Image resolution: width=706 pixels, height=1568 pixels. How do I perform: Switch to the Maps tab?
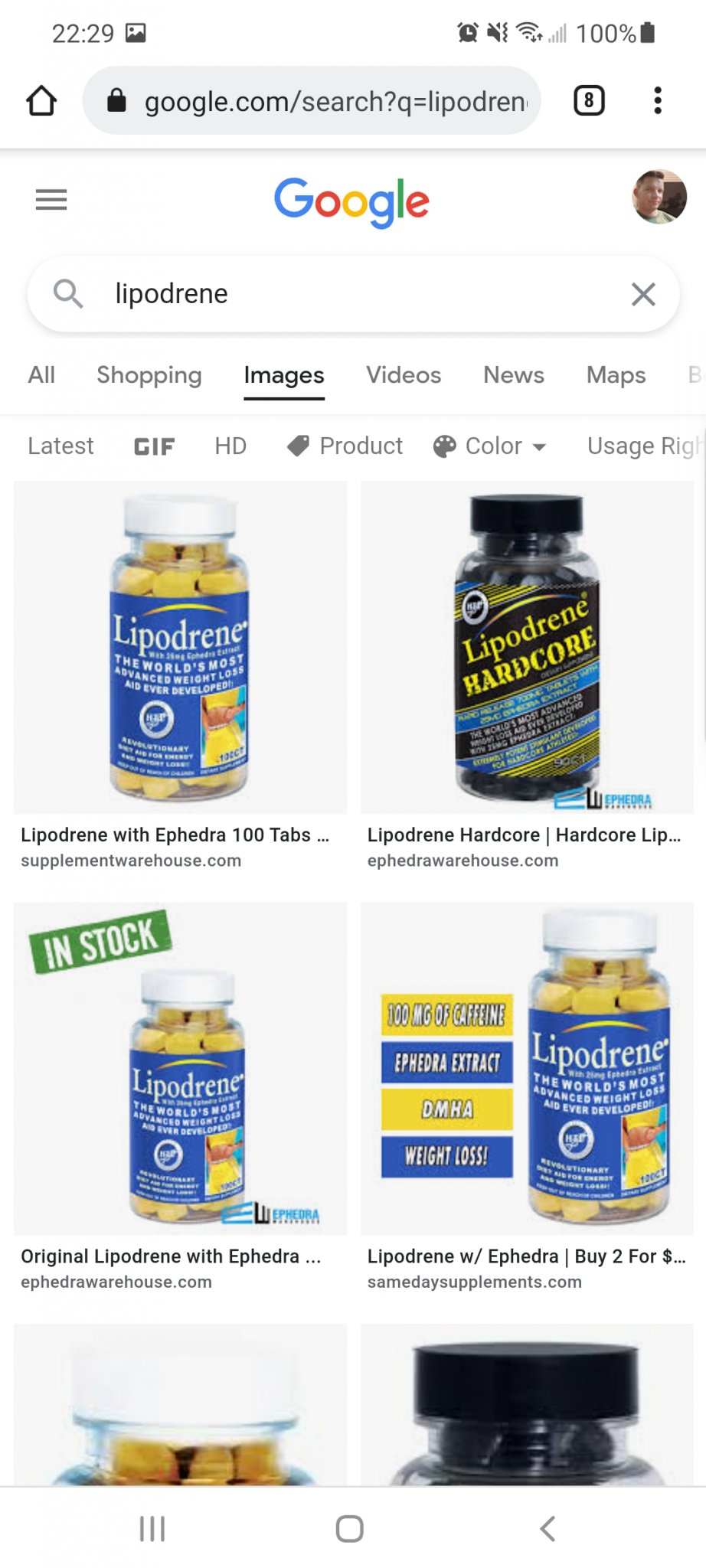point(616,375)
